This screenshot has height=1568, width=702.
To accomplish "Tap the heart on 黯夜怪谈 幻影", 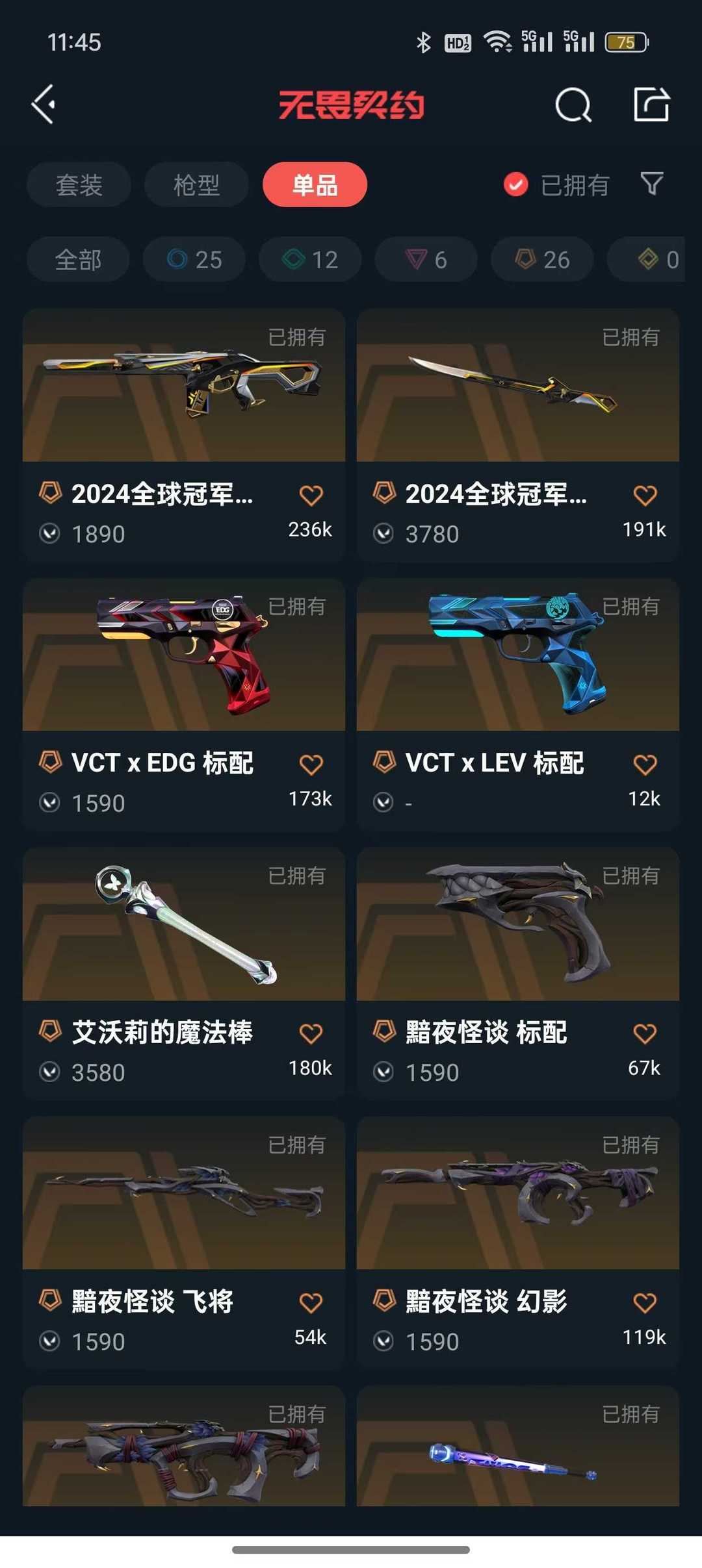I will pos(645,1303).
